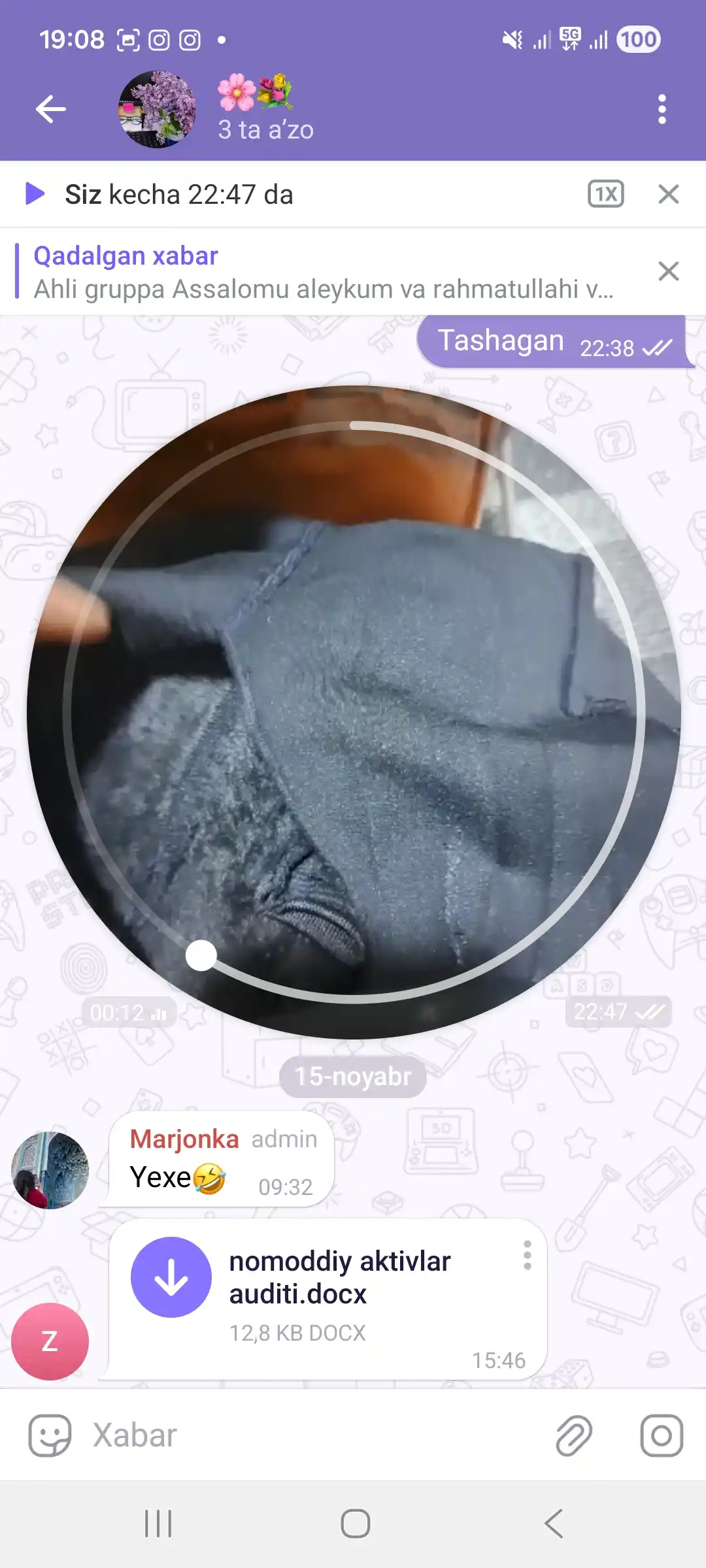Screen dimensions: 706x1568
Task: Attach a file with the paperclip
Action: 574,1435
